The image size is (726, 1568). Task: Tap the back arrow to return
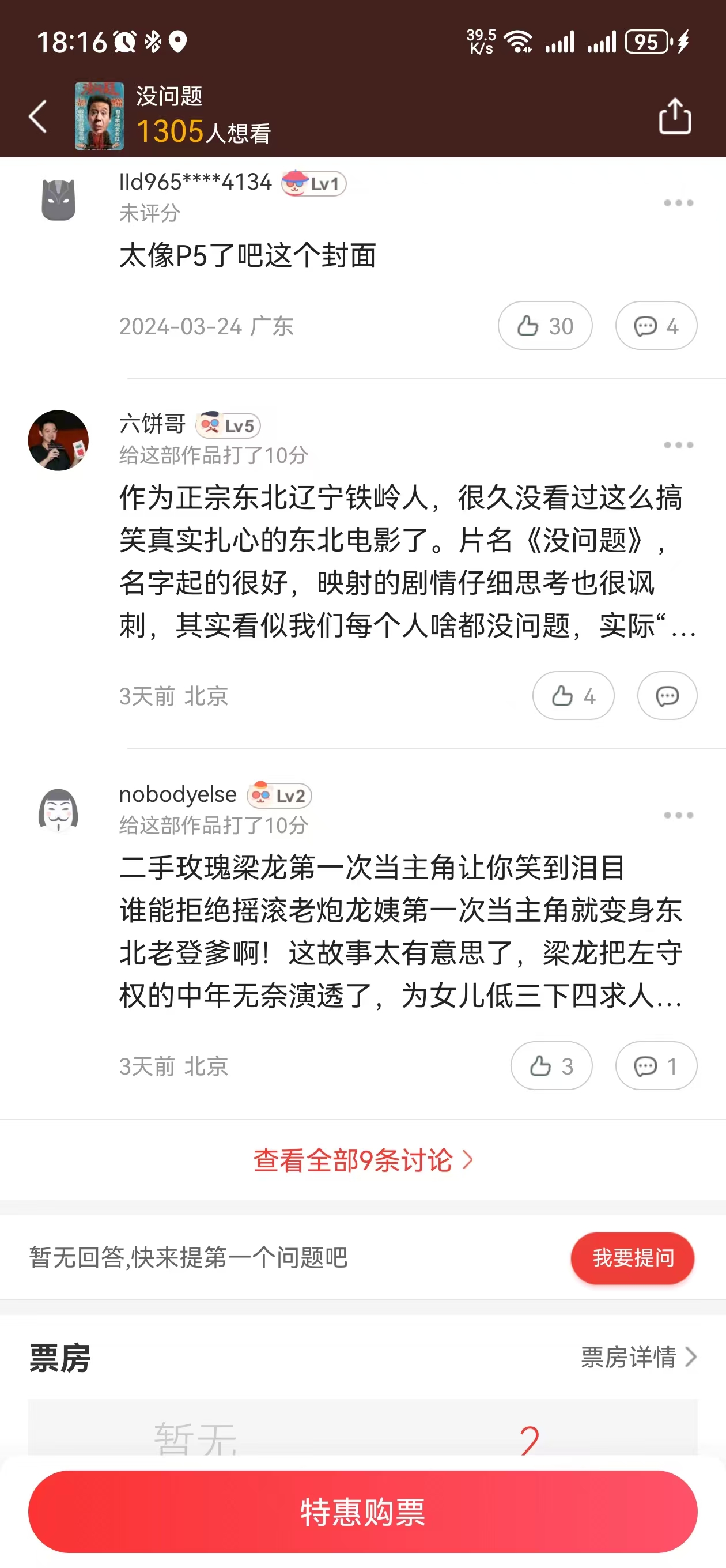[x=37, y=116]
